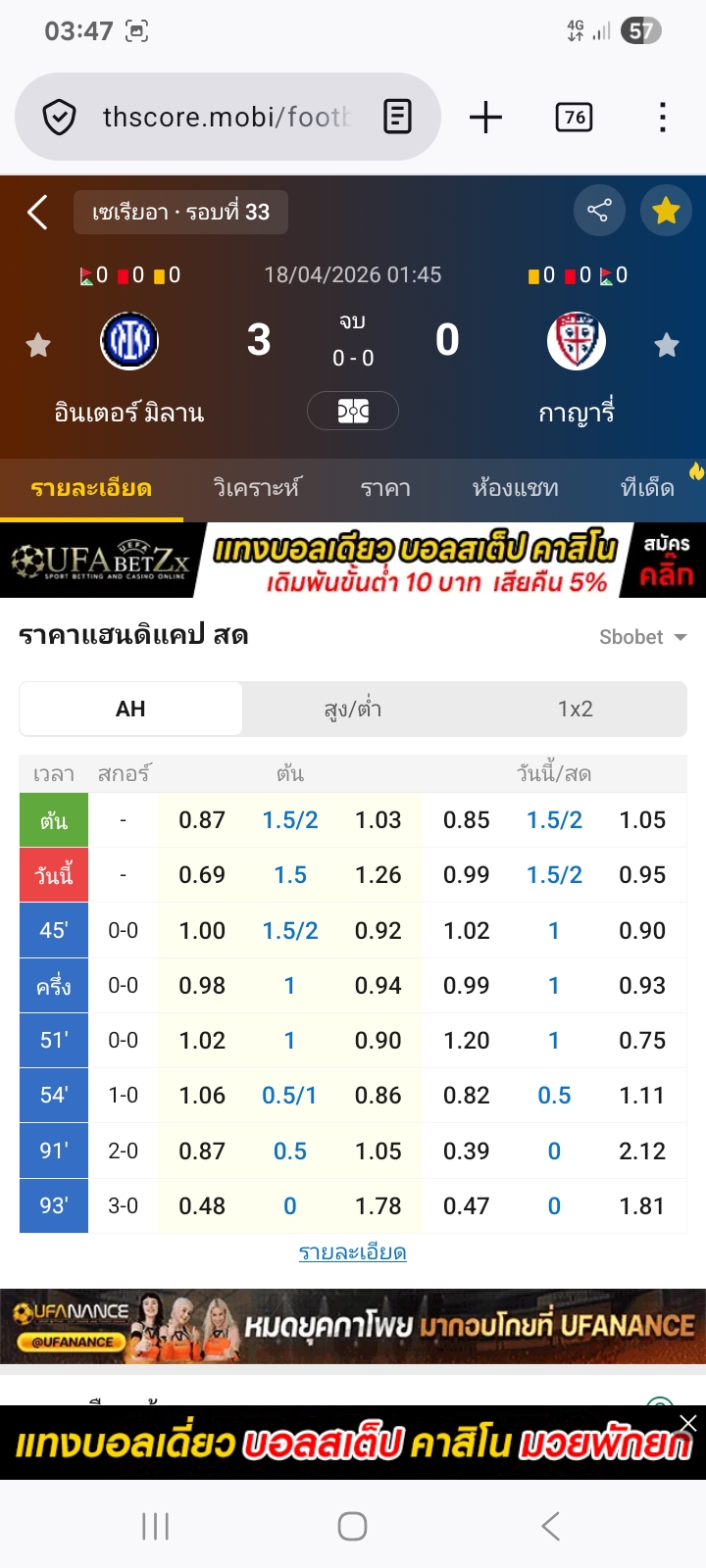This screenshot has width=706, height=1568.
Task: Open the รายละเอียด link under the table
Action: point(353,1252)
